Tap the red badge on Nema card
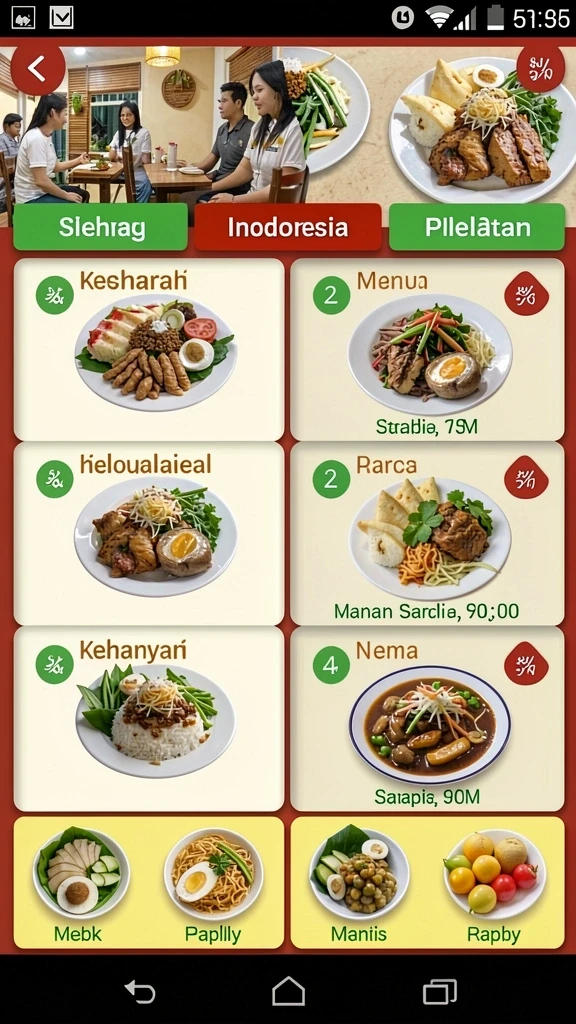Image resolution: width=576 pixels, height=1024 pixels. (526, 663)
